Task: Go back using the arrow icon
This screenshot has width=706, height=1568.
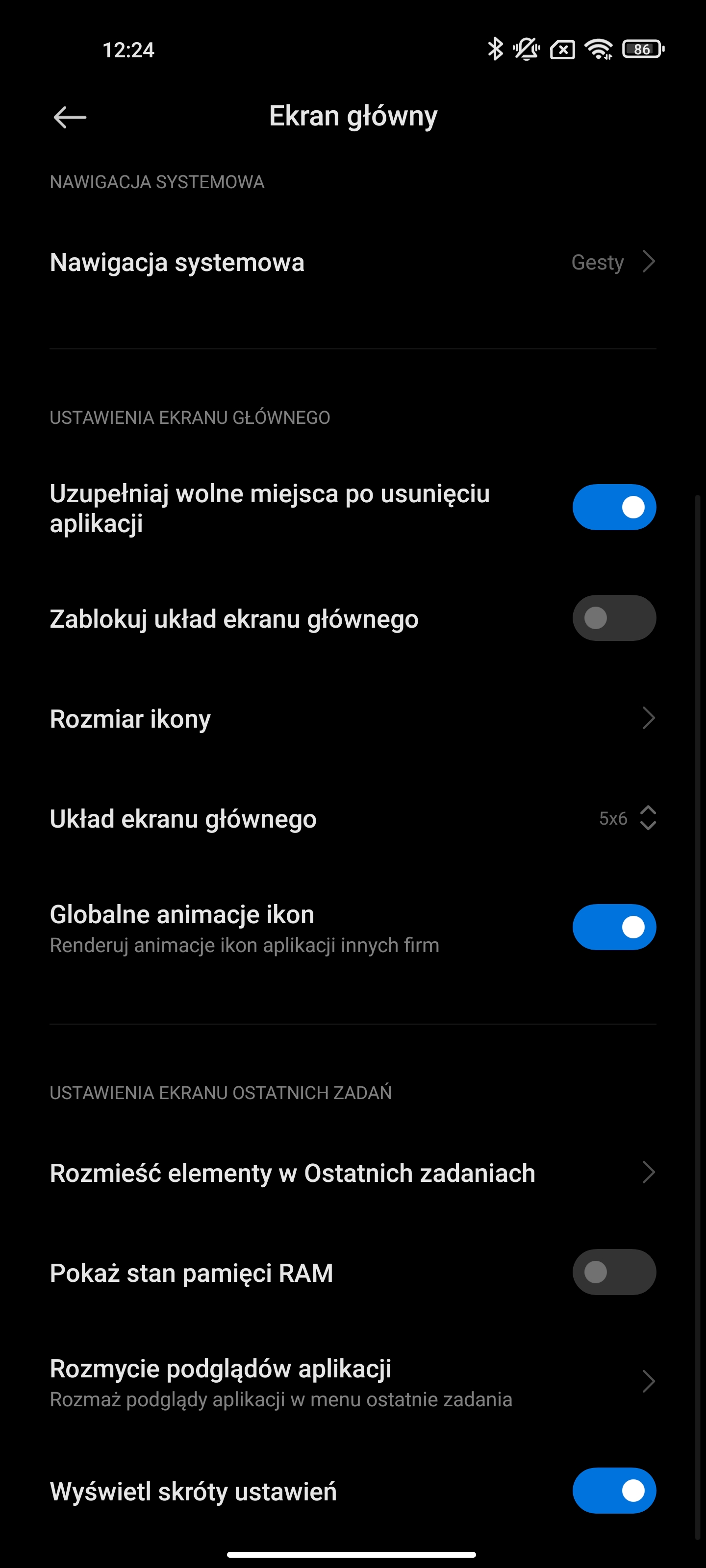Action: click(x=70, y=117)
